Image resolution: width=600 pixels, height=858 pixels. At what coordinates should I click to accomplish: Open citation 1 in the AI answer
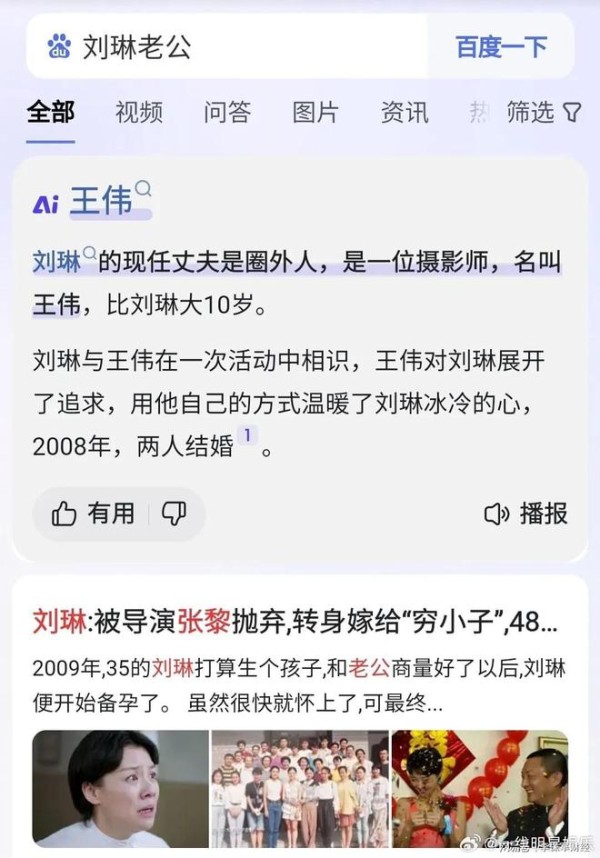click(x=247, y=436)
